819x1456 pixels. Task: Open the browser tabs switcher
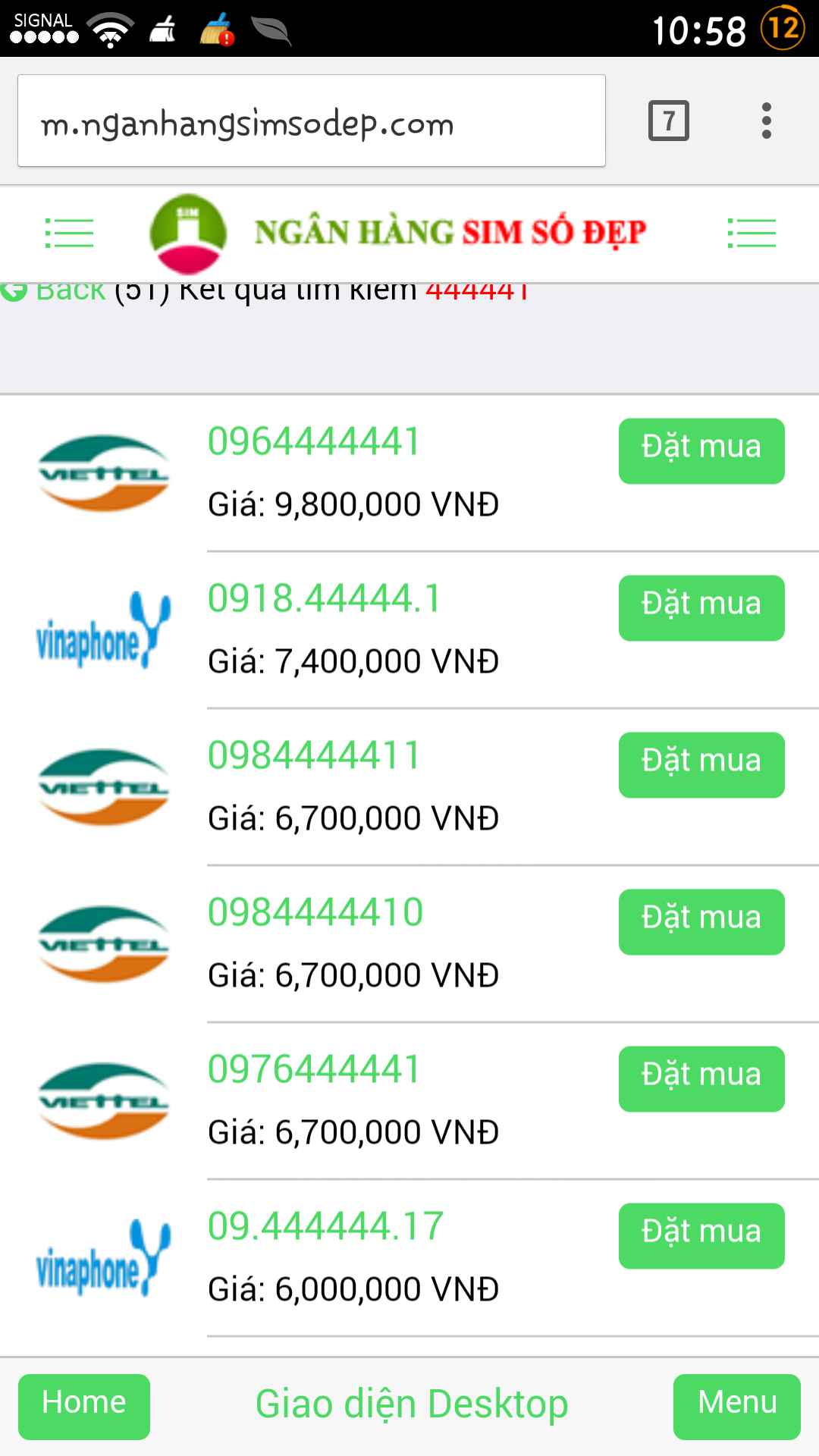[x=669, y=121]
